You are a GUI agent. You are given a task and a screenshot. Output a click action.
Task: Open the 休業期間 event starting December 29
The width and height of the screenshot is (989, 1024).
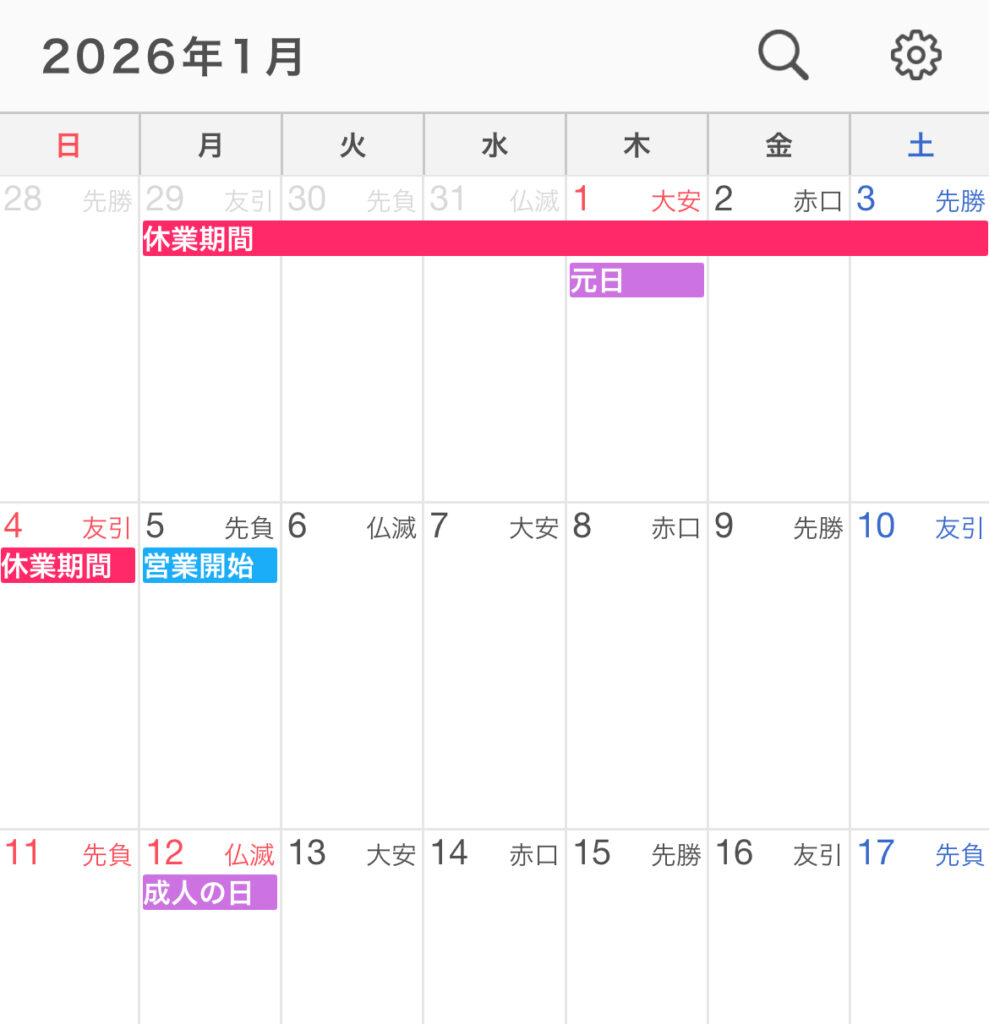click(564, 239)
